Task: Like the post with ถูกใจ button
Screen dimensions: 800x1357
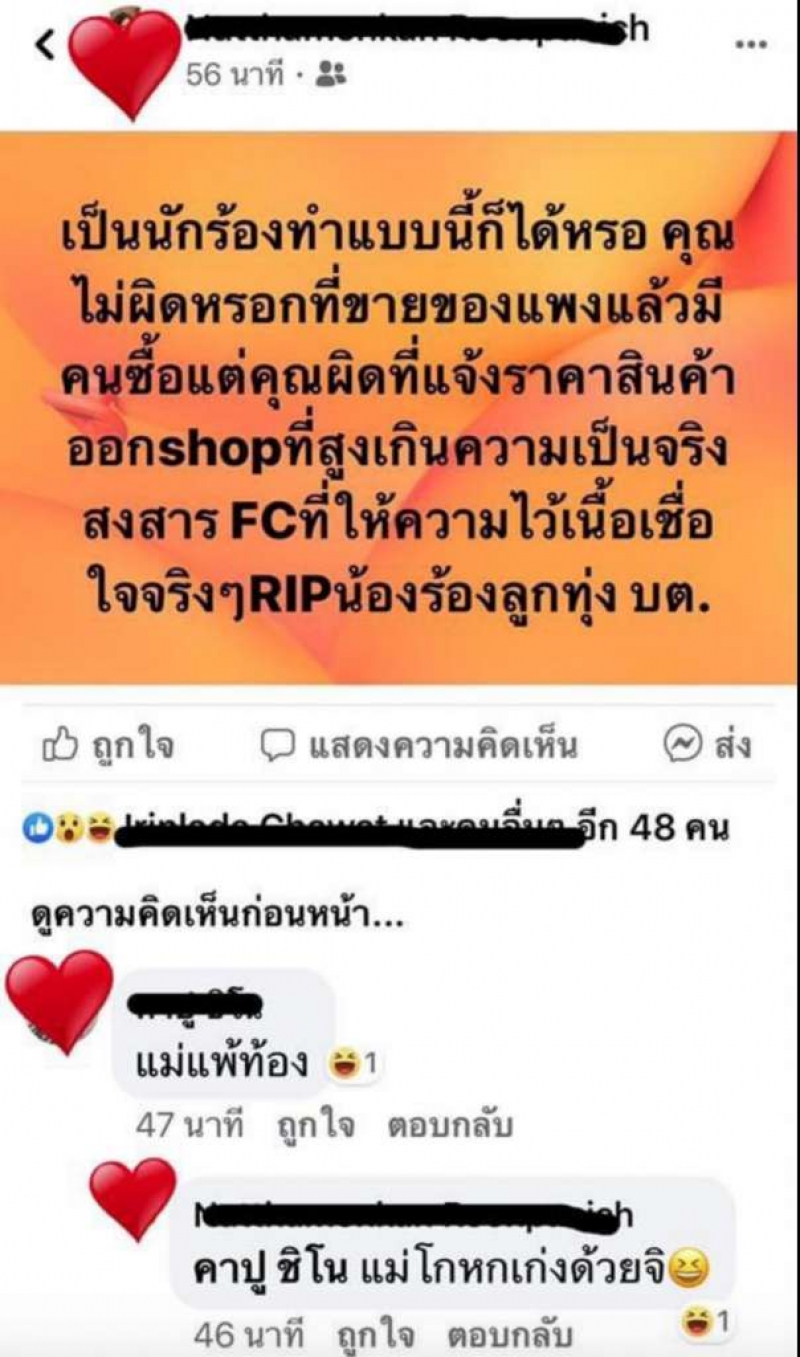Action: pos(108,745)
